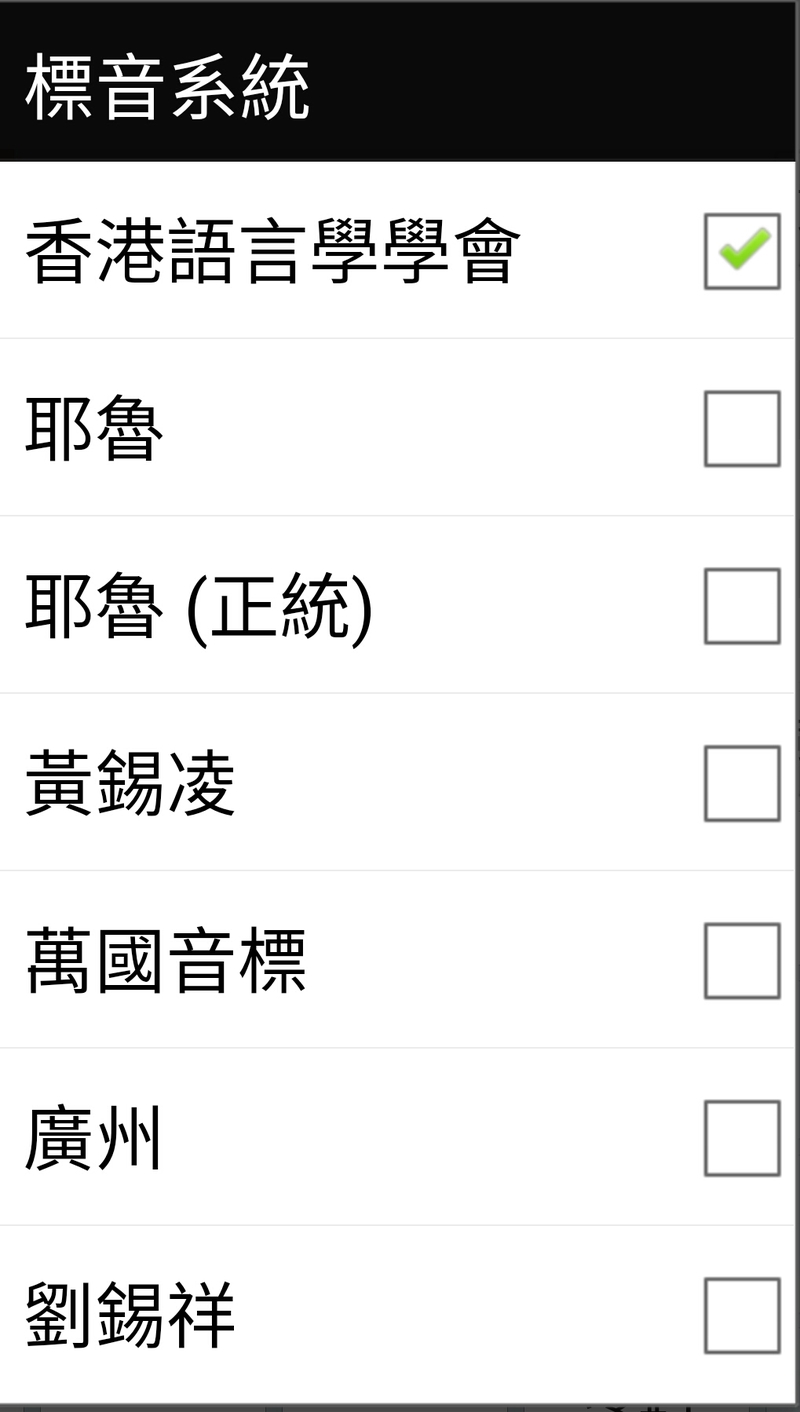Check the 廣州 romanization option
This screenshot has height=1412, width=800.
[740, 1135]
